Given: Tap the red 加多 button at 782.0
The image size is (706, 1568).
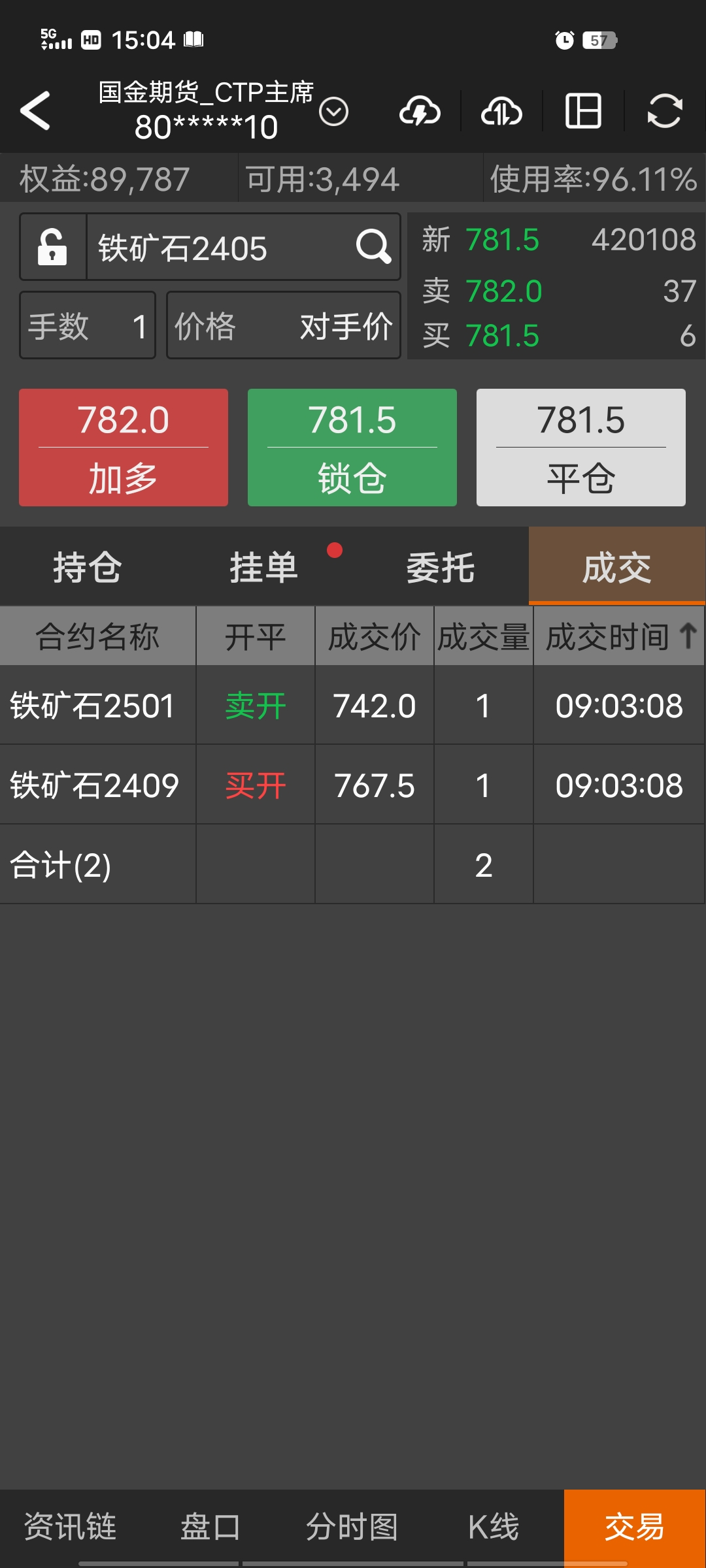Looking at the screenshot, I should pos(124,448).
